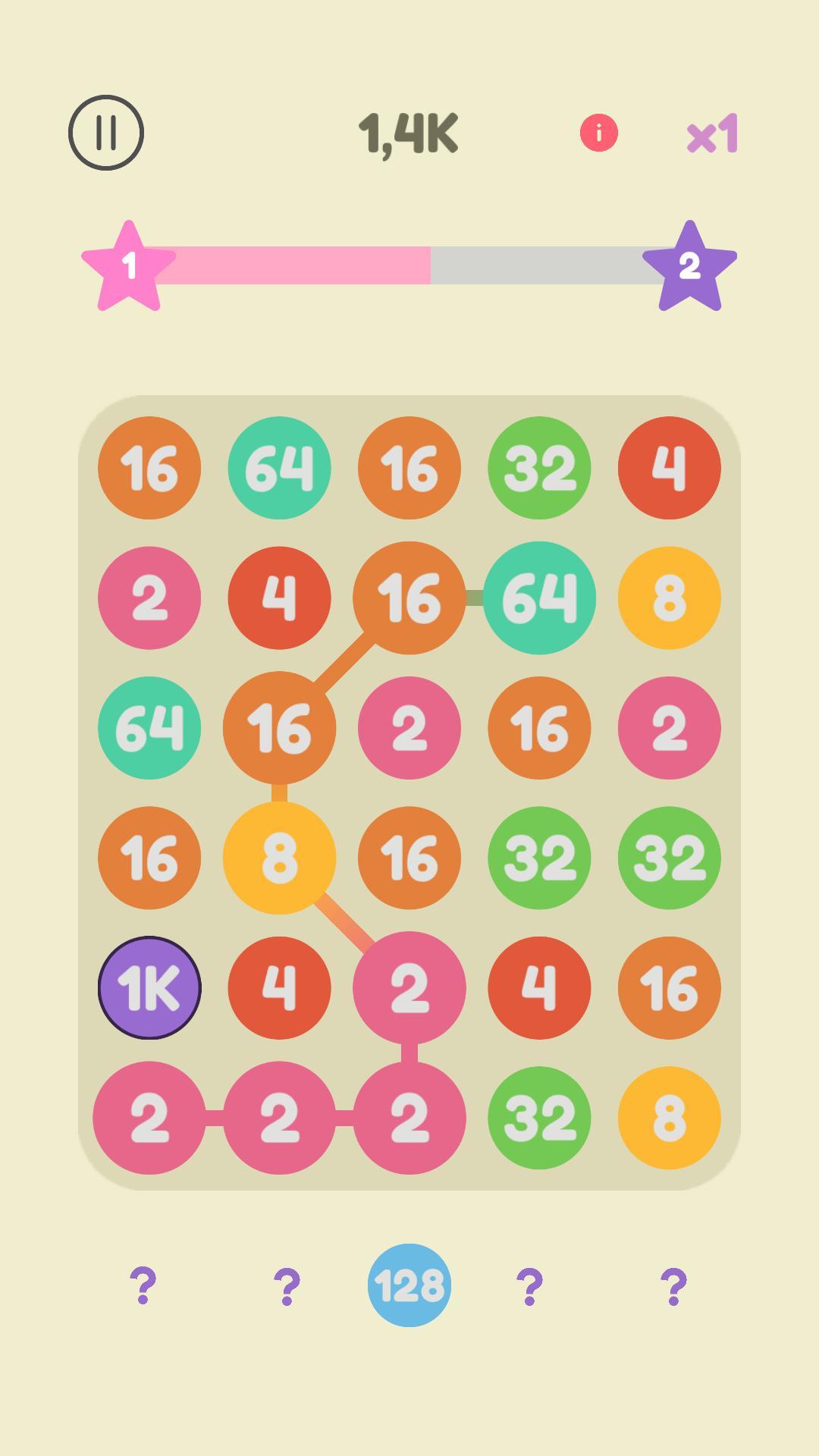The width and height of the screenshot is (819, 1456).
Task: Tap the purple 1K ball
Action: click(x=149, y=987)
